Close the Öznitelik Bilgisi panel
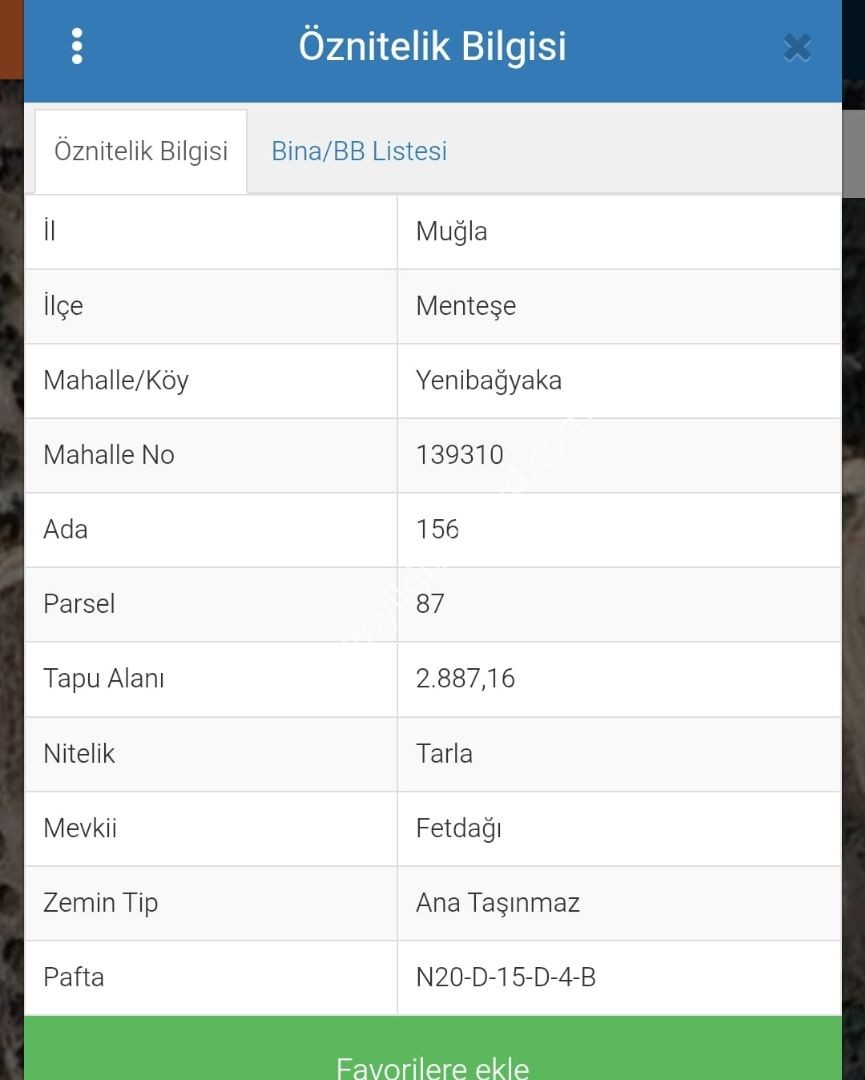 [x=797, y=47]
